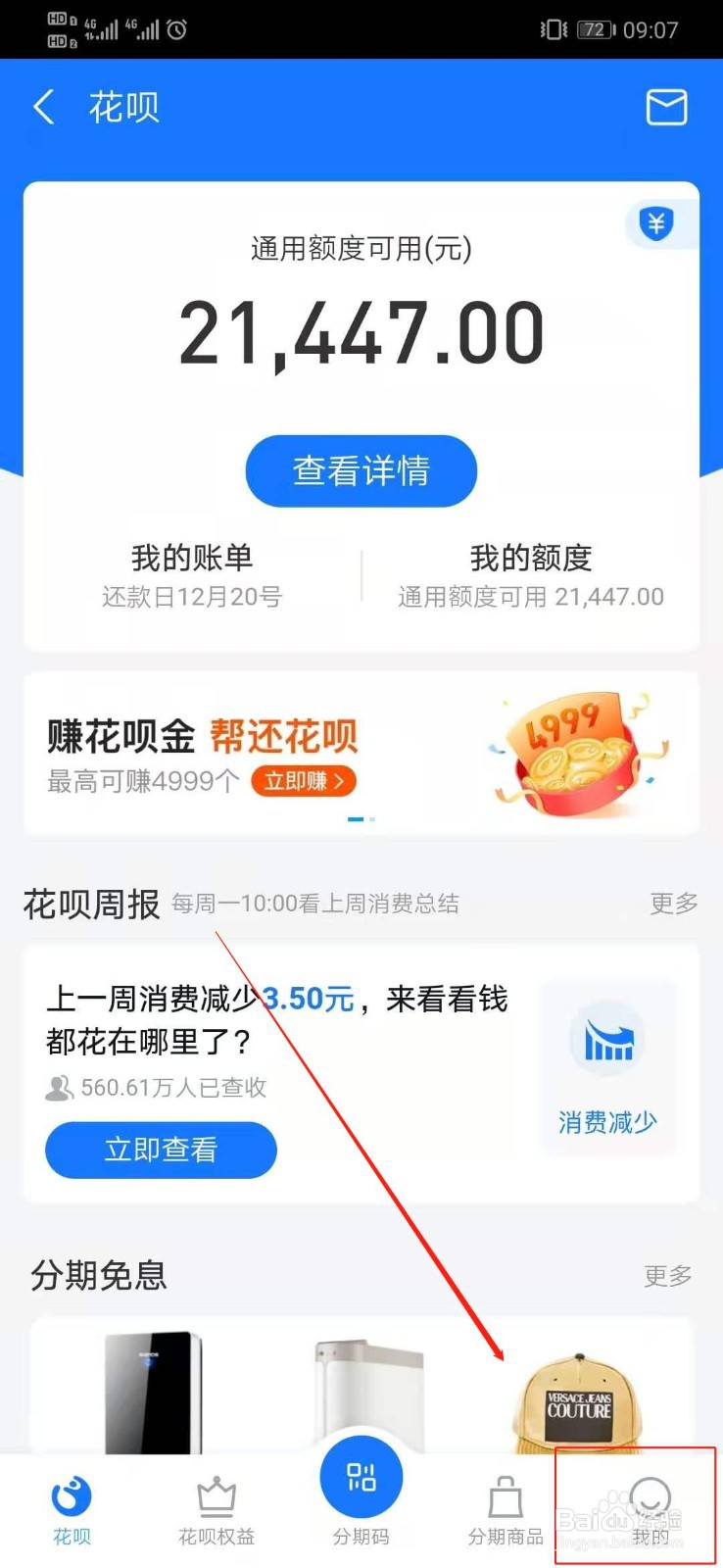The image size is (723, 1568).
Task: Tap the back arrow
Action: (x=43, y=109)
